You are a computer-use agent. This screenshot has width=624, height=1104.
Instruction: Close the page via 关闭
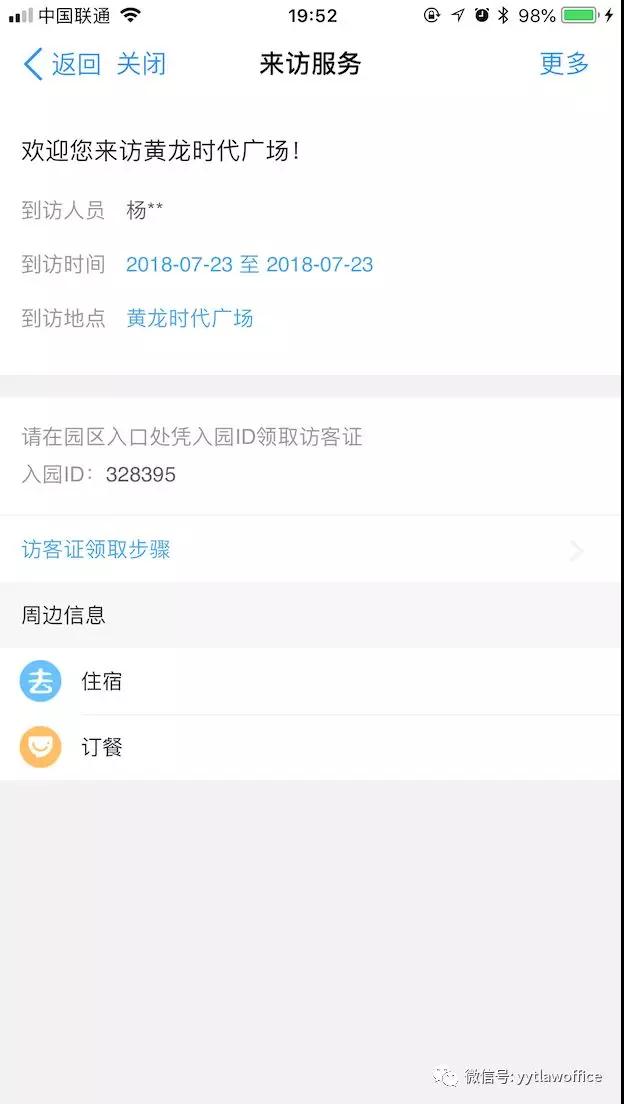click(141, 64)
